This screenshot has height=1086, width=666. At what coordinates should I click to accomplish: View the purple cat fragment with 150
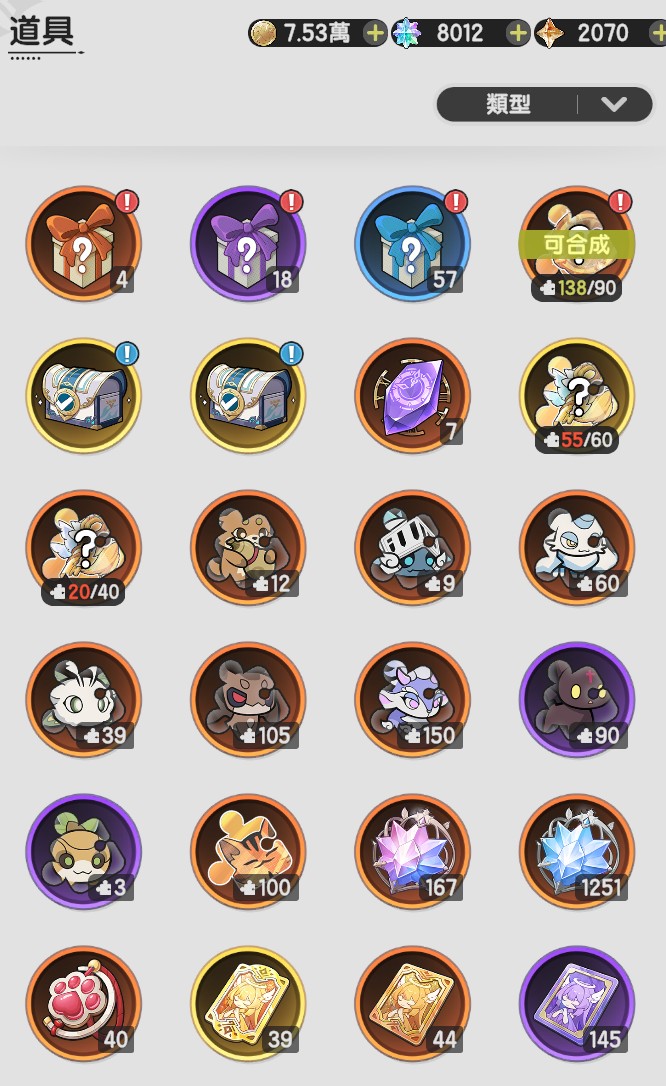click(412, 699)
